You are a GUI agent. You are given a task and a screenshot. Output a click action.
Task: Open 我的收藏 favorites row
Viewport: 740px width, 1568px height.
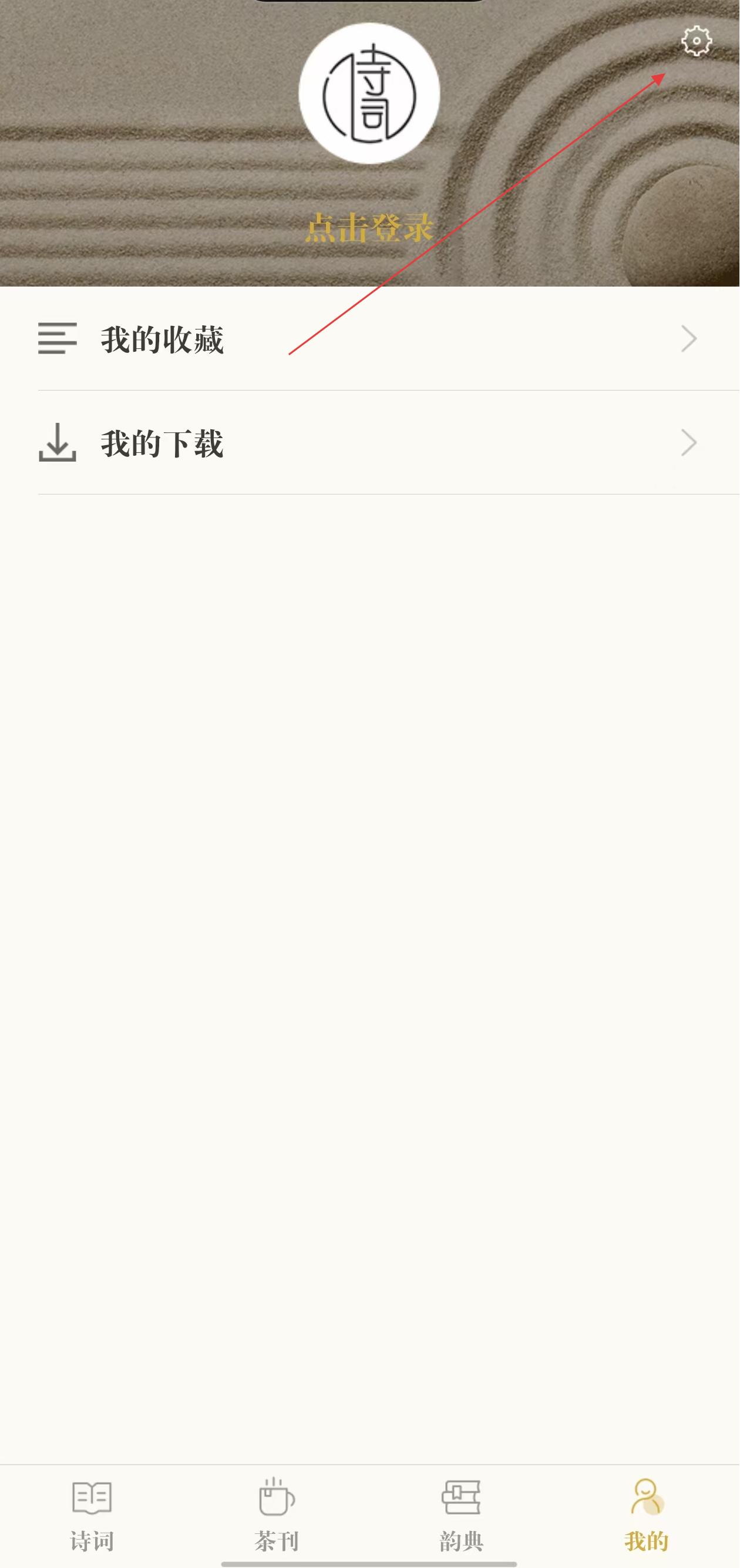tap(369, 339)
